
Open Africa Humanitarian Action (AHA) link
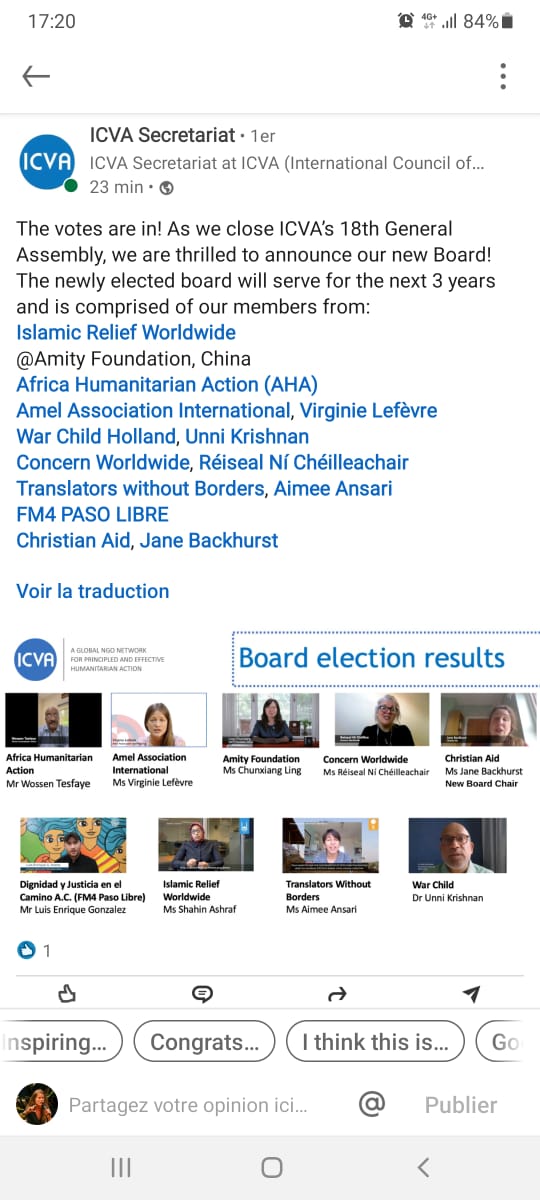pos(167,384)
